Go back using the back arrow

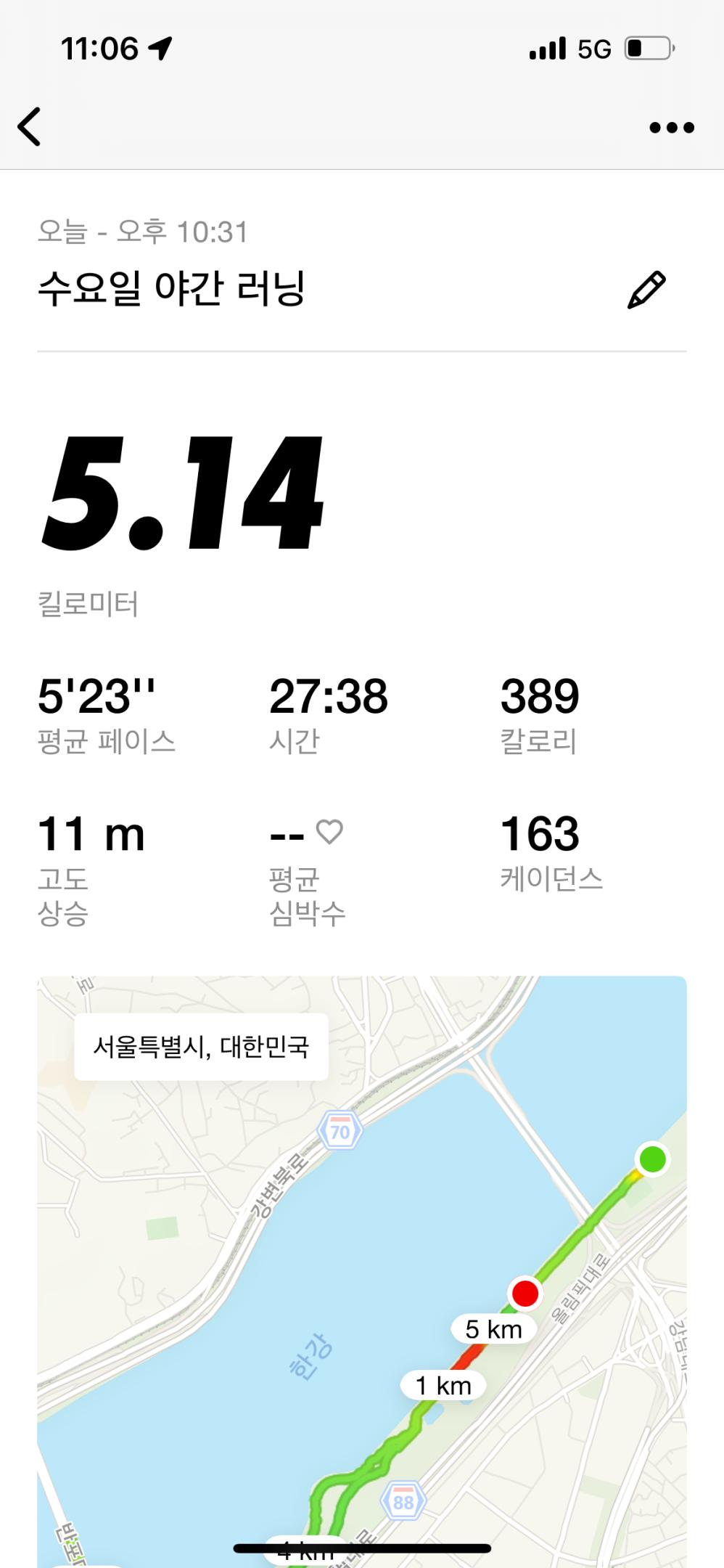[x=30, y=127]
